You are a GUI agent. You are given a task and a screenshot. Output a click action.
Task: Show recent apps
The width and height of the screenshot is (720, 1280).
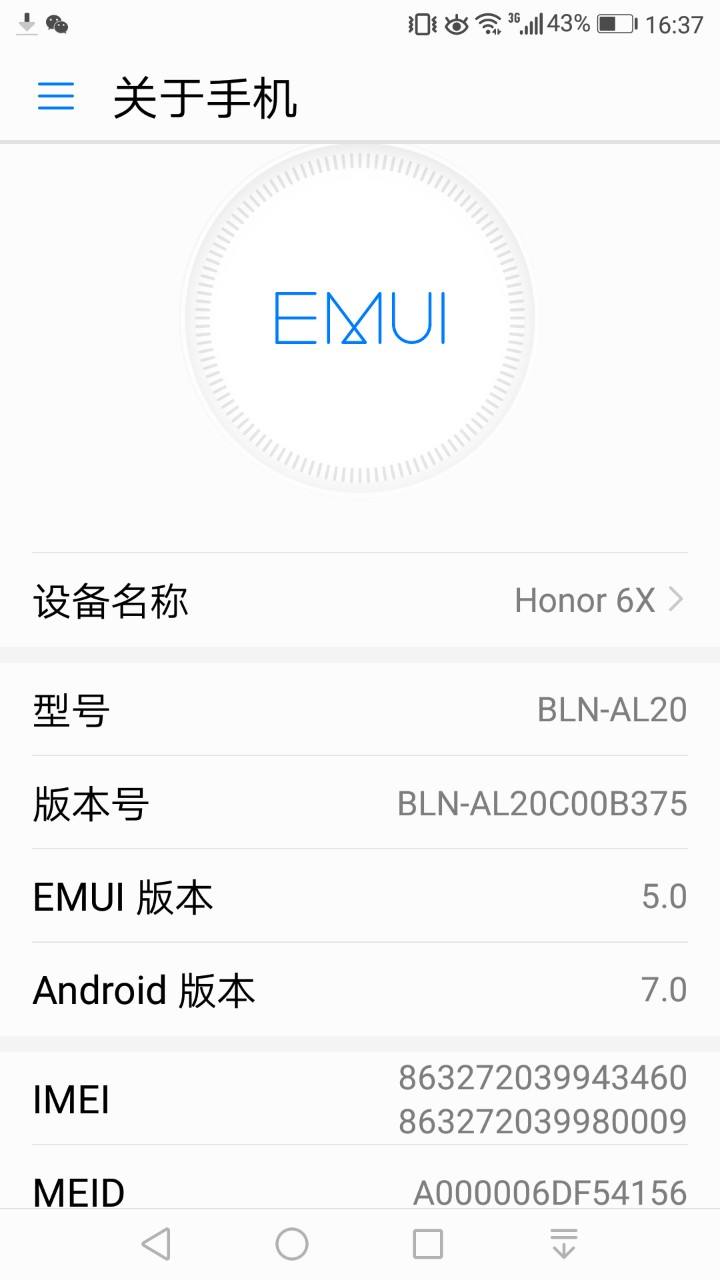[428, 1244]
